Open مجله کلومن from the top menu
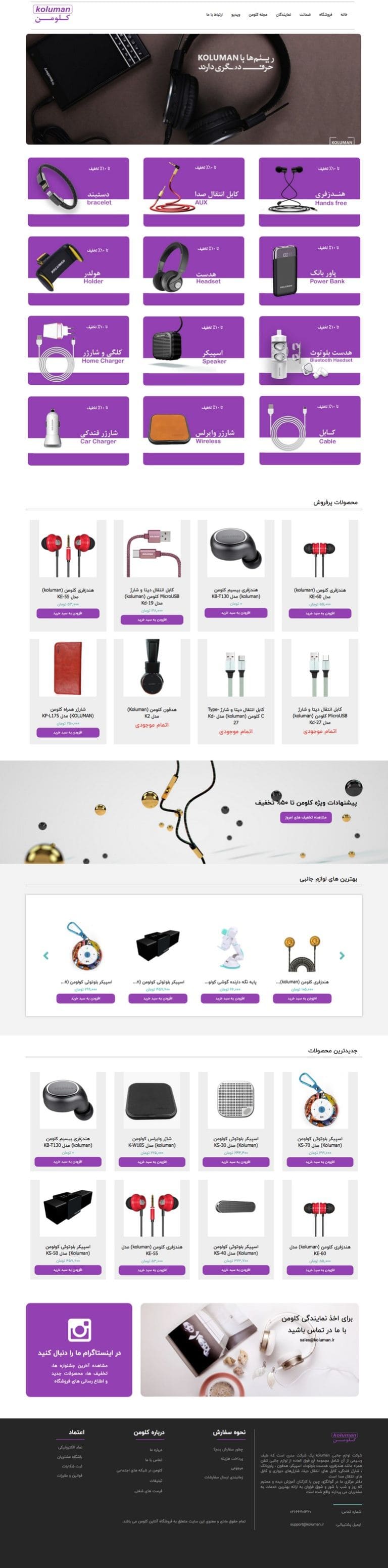Image resolution: width=388 pixels, height=1568 pixels. tap(258, 14)
